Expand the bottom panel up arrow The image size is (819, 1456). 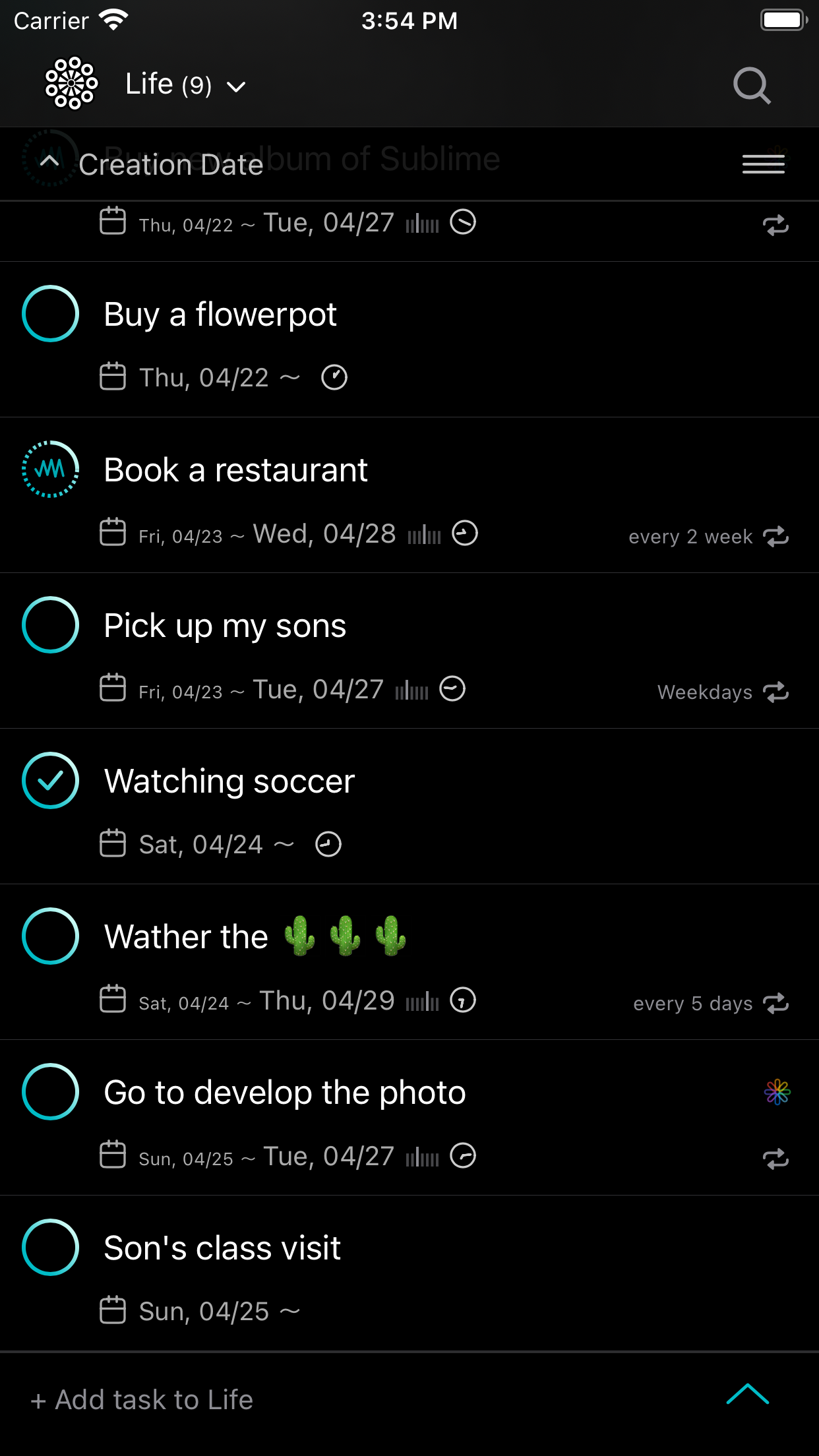[748, 1394]
